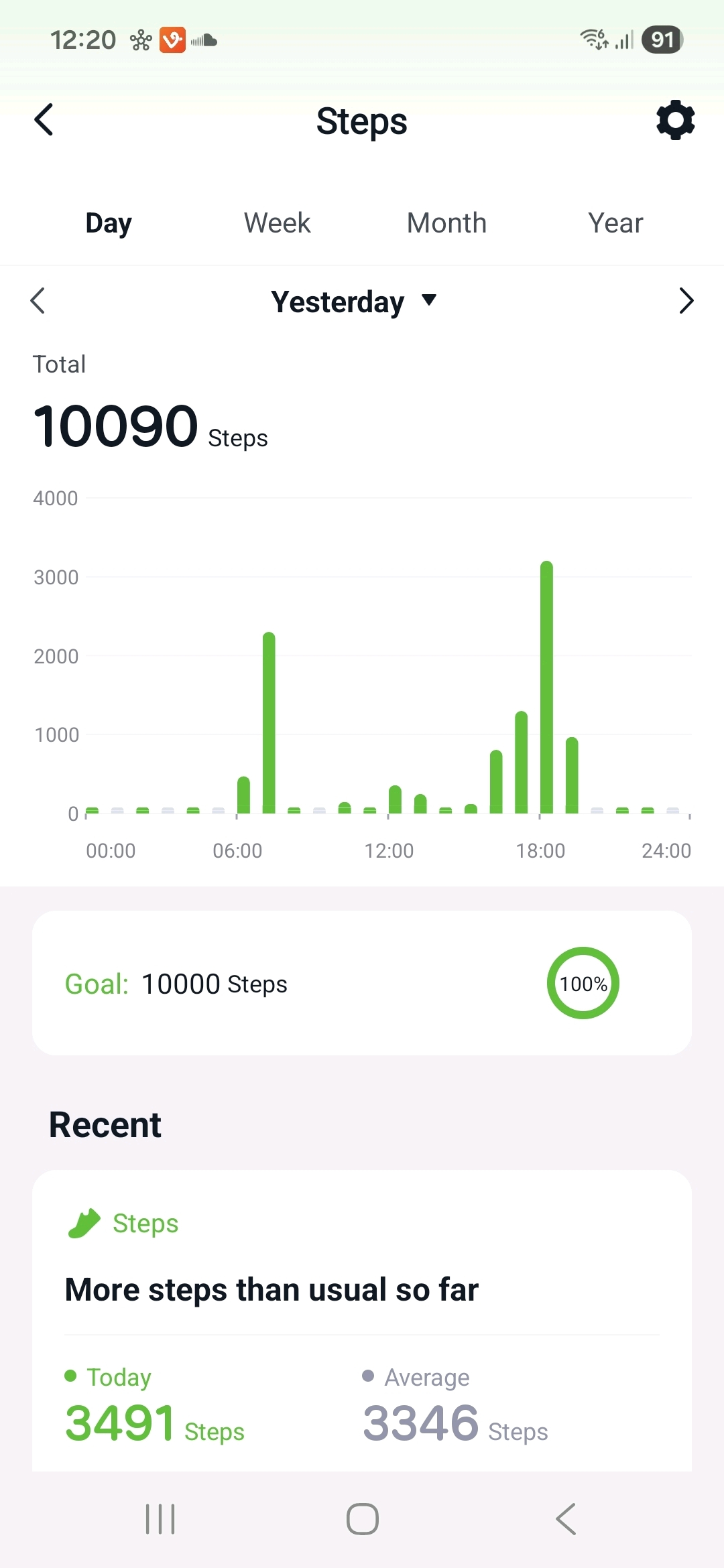Screen dimensions: 724x1568
Task: Open the 10000 Steps goal card
Action: coord(362,983)
